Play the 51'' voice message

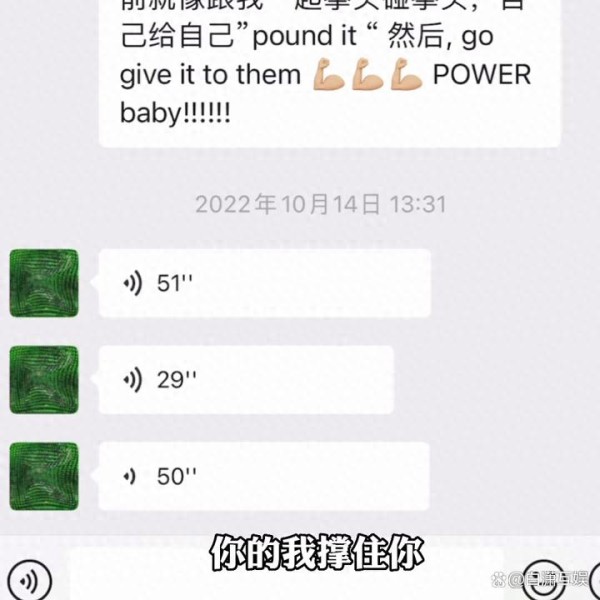[x=265, y=283]
